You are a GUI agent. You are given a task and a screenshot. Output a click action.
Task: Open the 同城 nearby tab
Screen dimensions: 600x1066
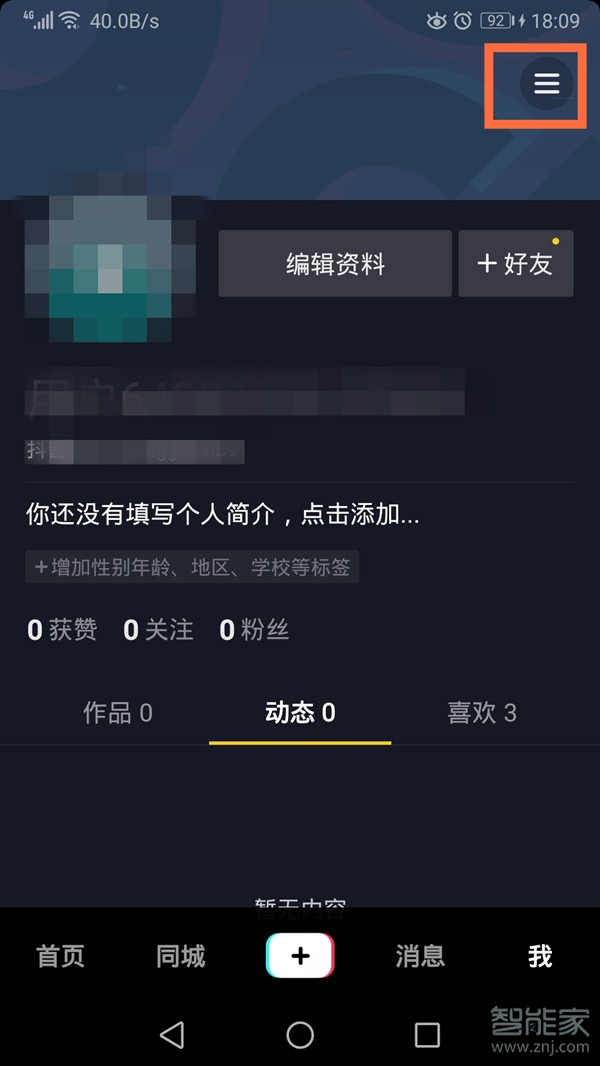pos(181,956)
